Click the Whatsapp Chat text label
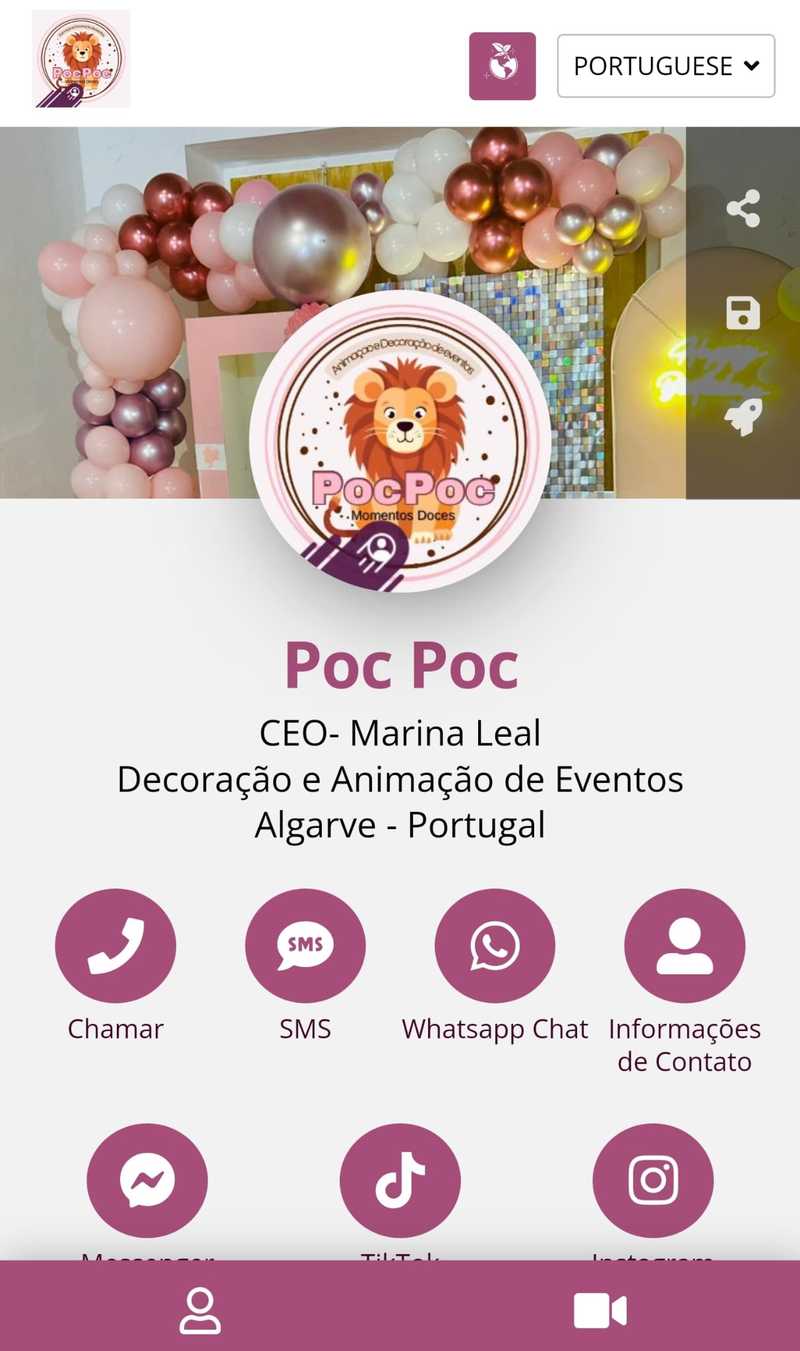 [x=494, y=1027]
